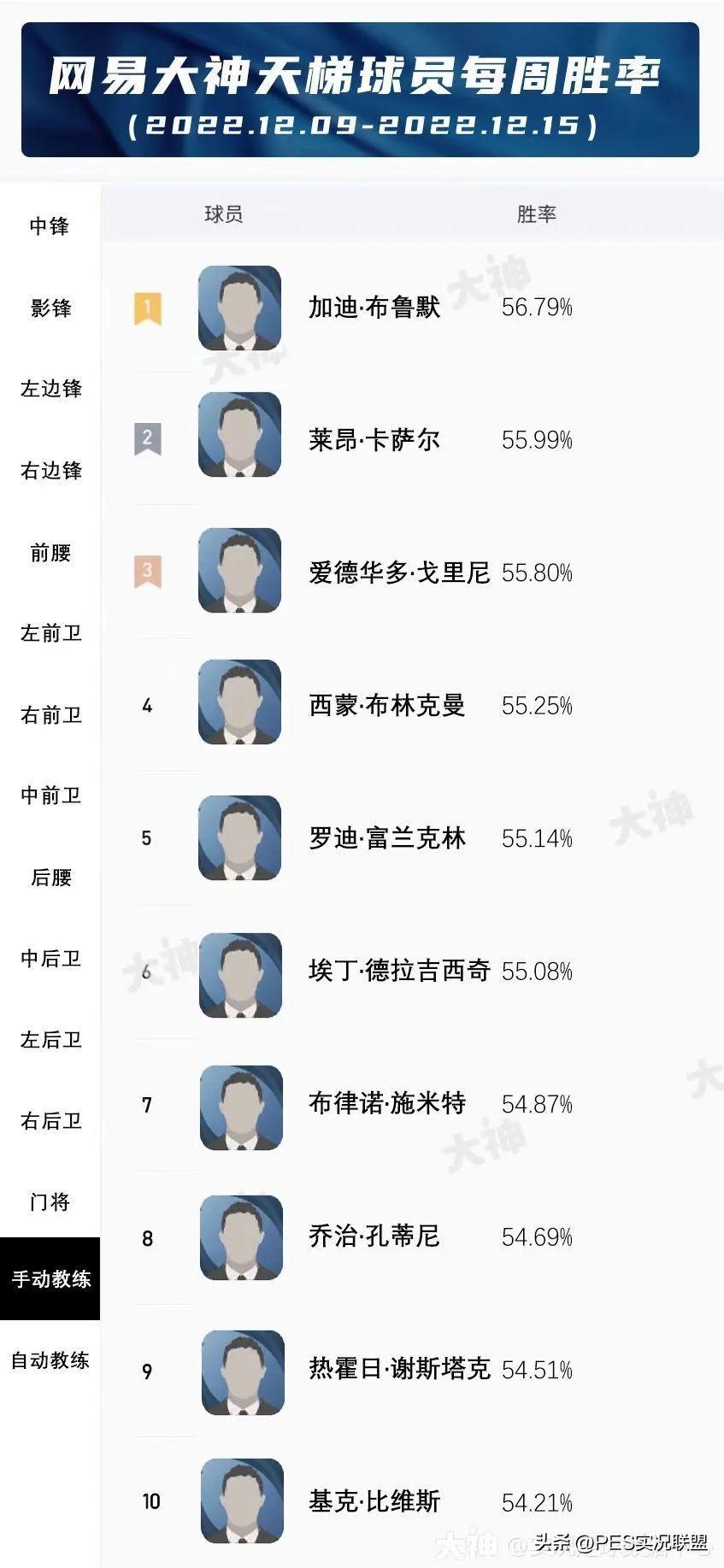The width and height of the screenshot is (724, 1568).
Task: Open the 左前卫 tab
Action: (x=50, y=634)
